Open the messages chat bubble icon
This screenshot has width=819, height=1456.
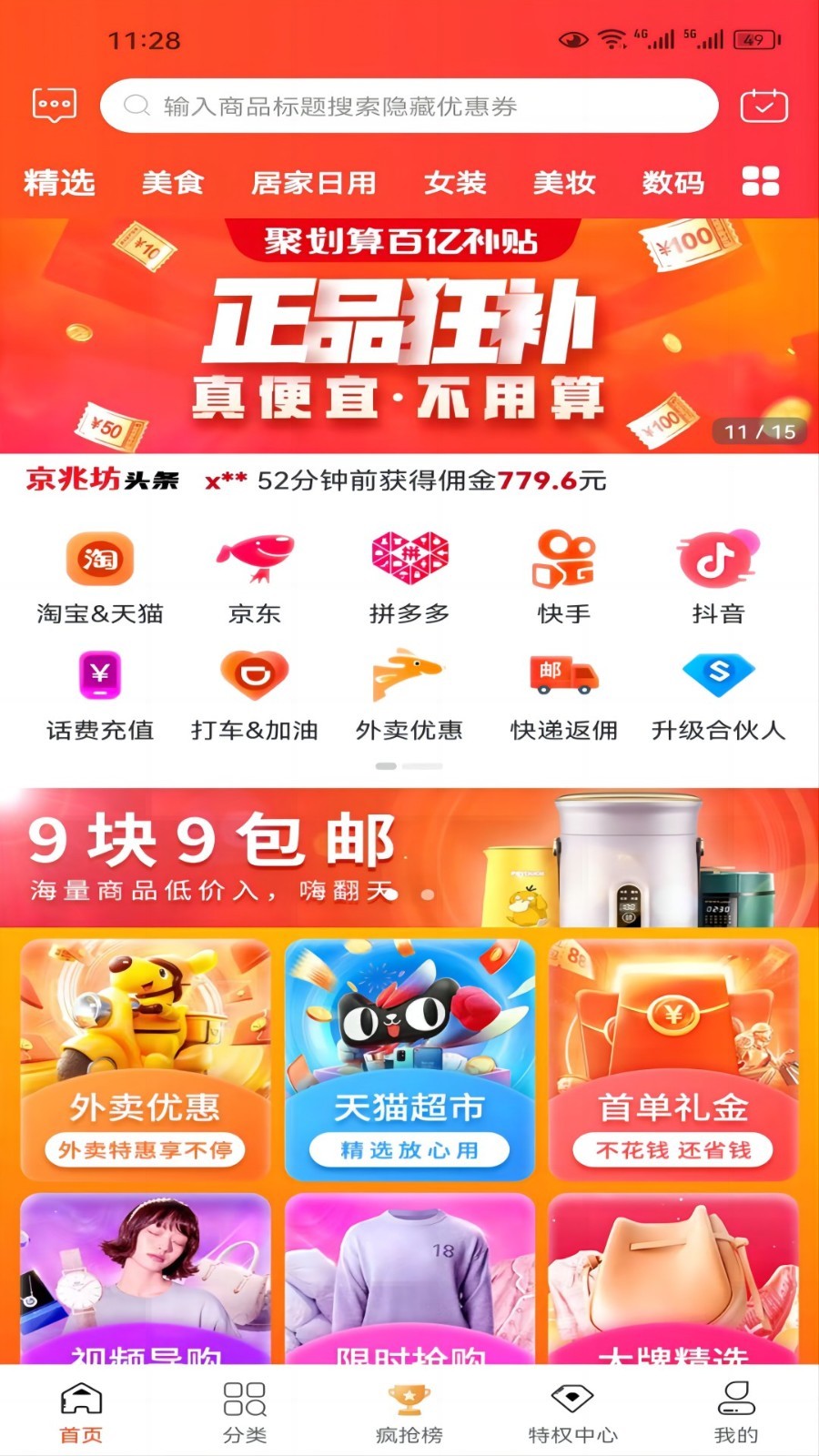[55, 106]
